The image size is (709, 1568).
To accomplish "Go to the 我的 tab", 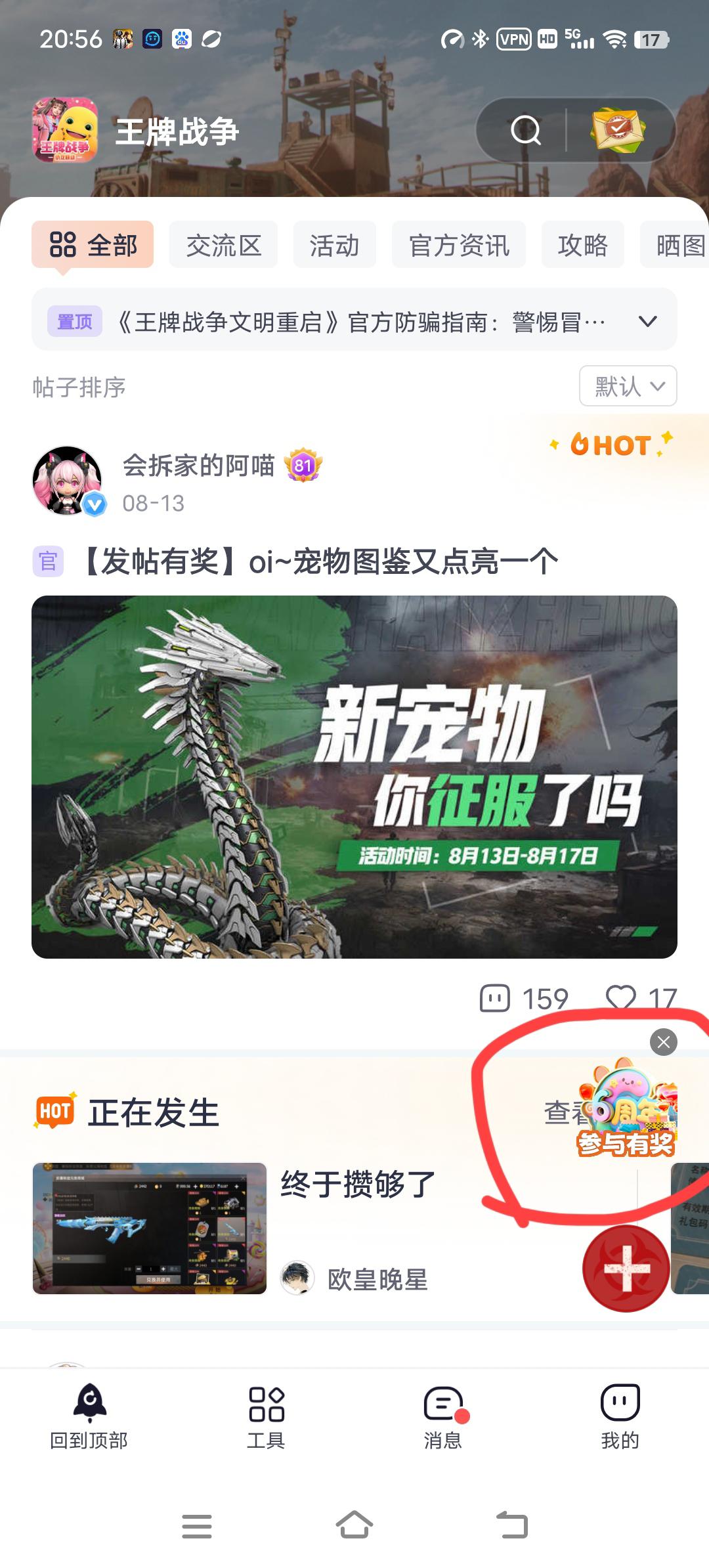I will point(620,1417).
